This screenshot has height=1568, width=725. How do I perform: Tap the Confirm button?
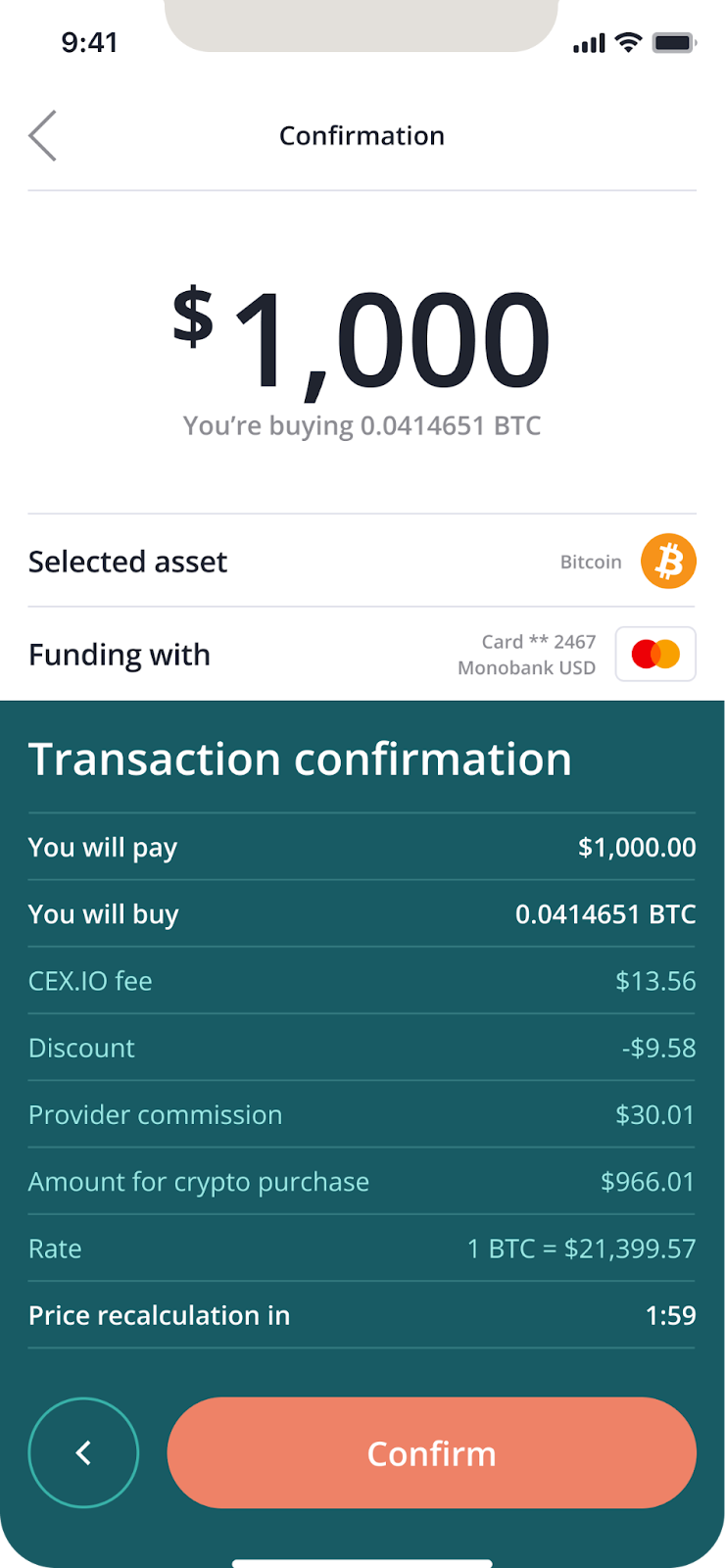(431, 1452)
